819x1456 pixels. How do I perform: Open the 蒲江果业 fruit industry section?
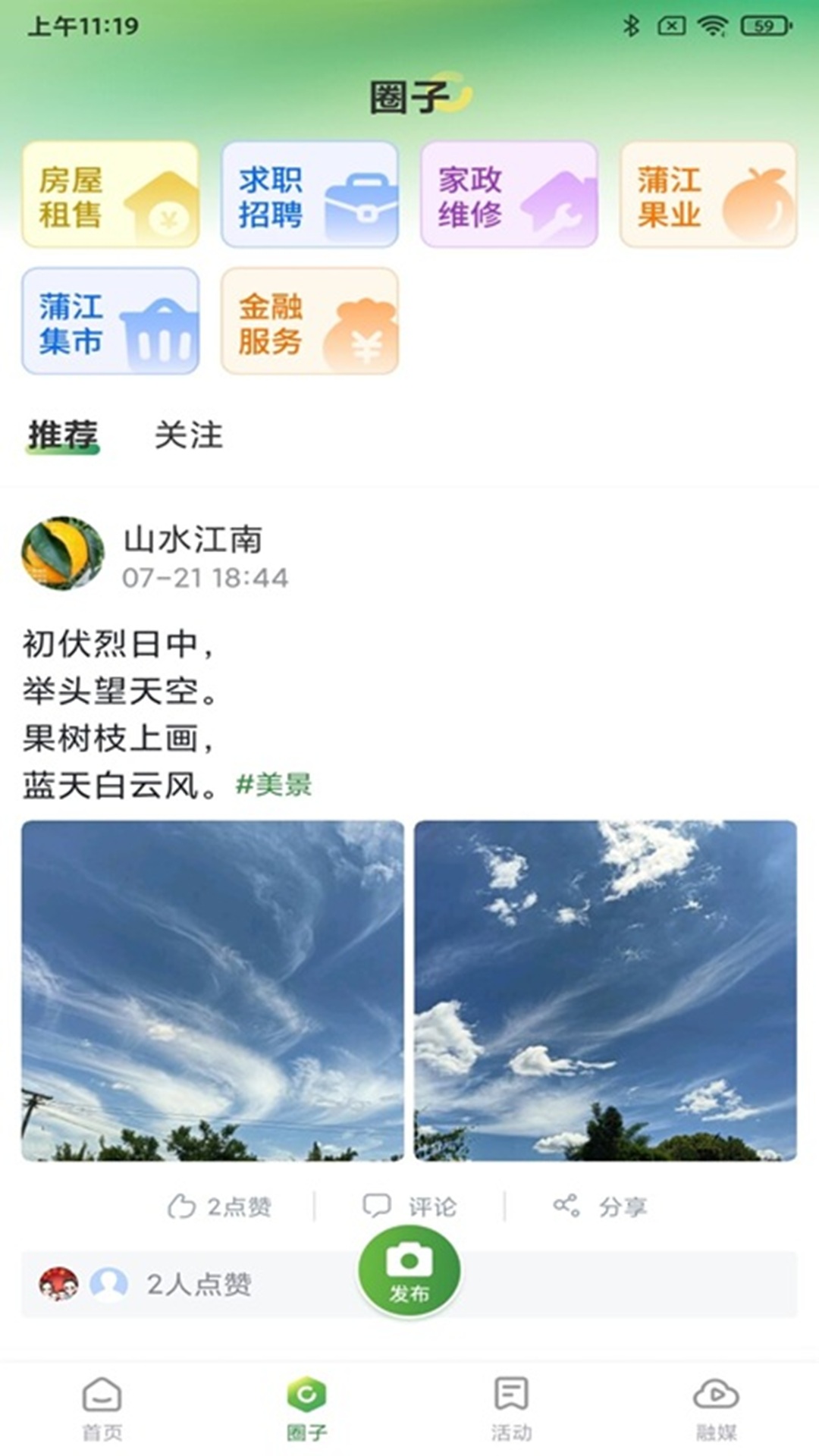(x=708, y=196)
